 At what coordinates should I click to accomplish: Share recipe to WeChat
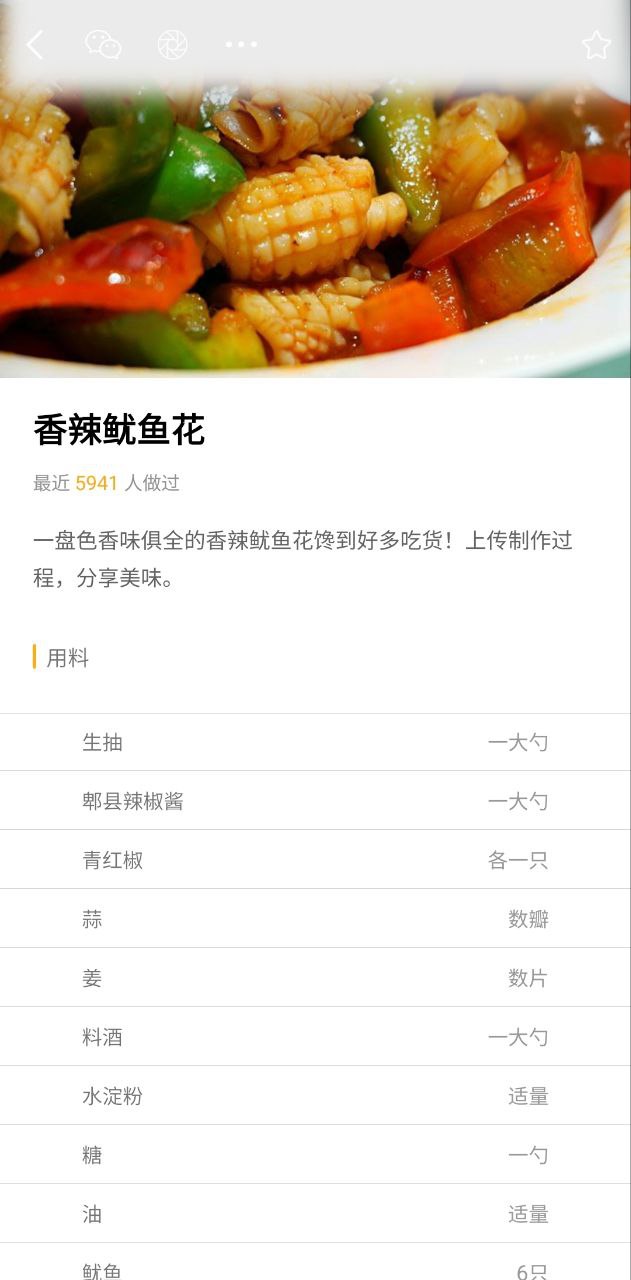[103, 45]
